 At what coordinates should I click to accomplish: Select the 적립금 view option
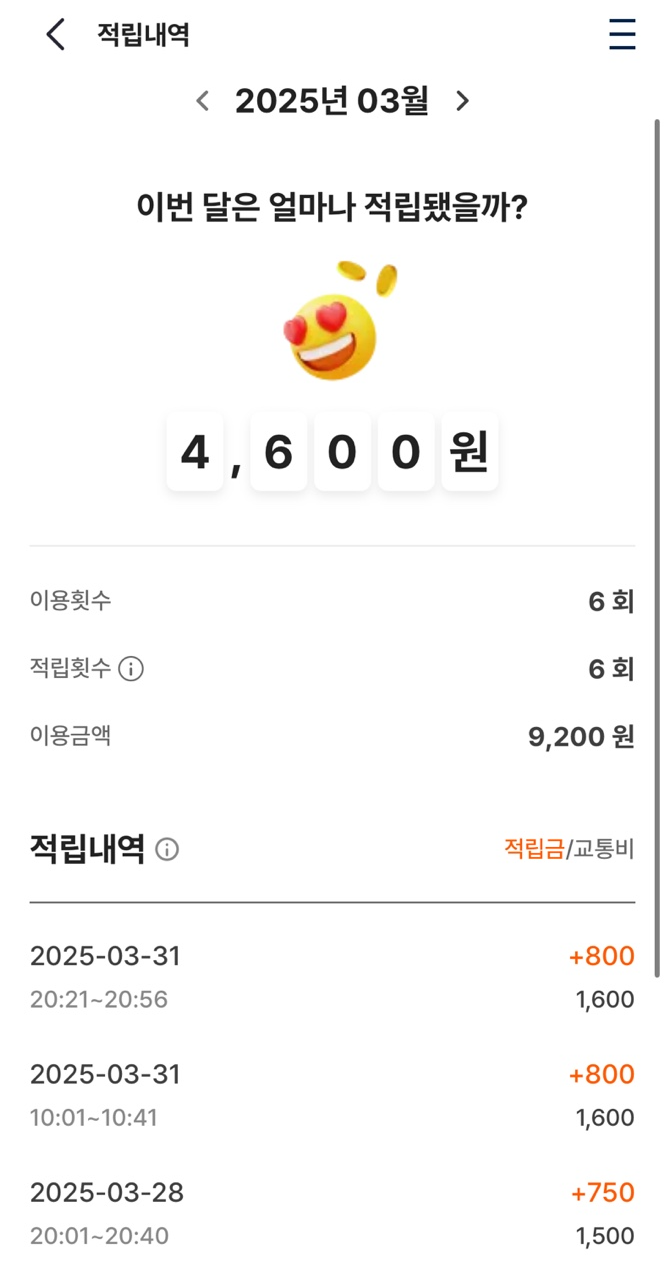coord(534,850)
